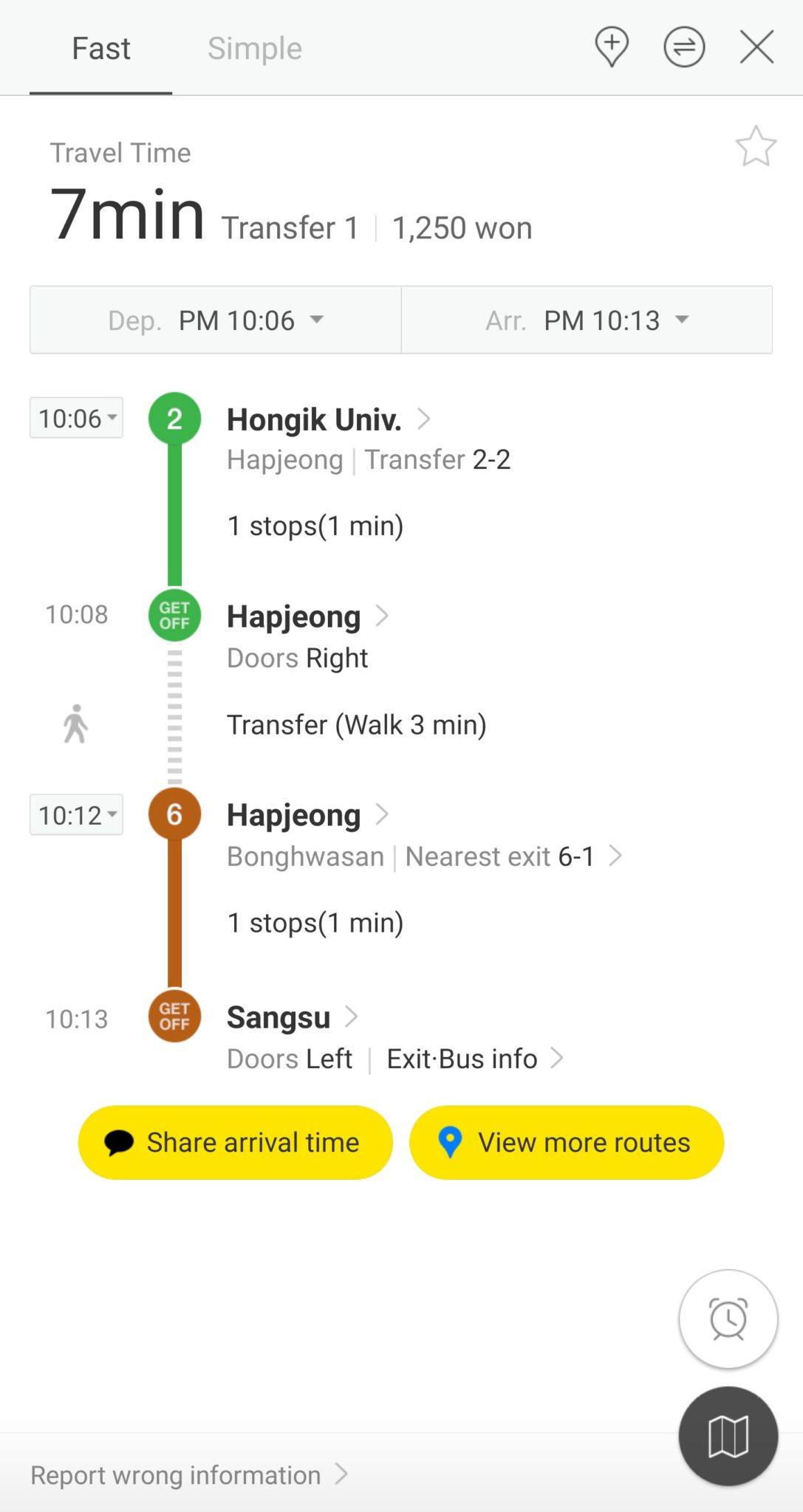Tap the add waypoint pin icon
Viewport: 803px width, 1512px height.
tap(612, 47)
